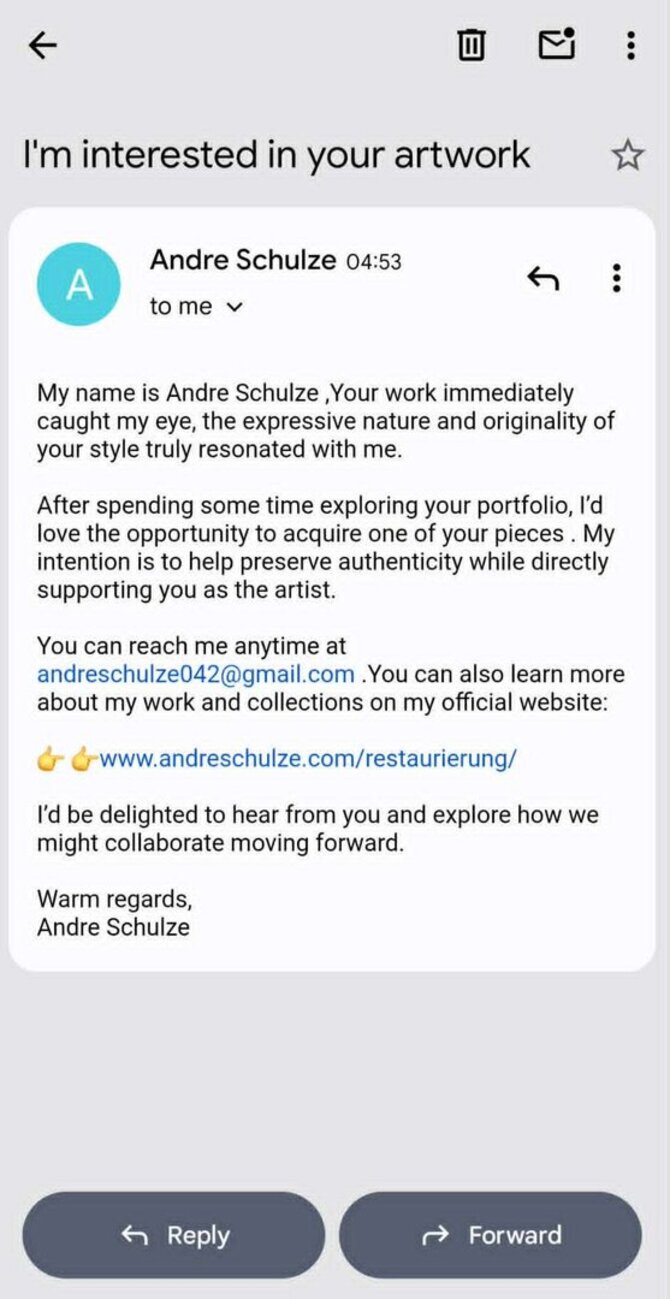670x1299 pixels.
Task: Mark this email as unread
Action: tap(557, 44)
